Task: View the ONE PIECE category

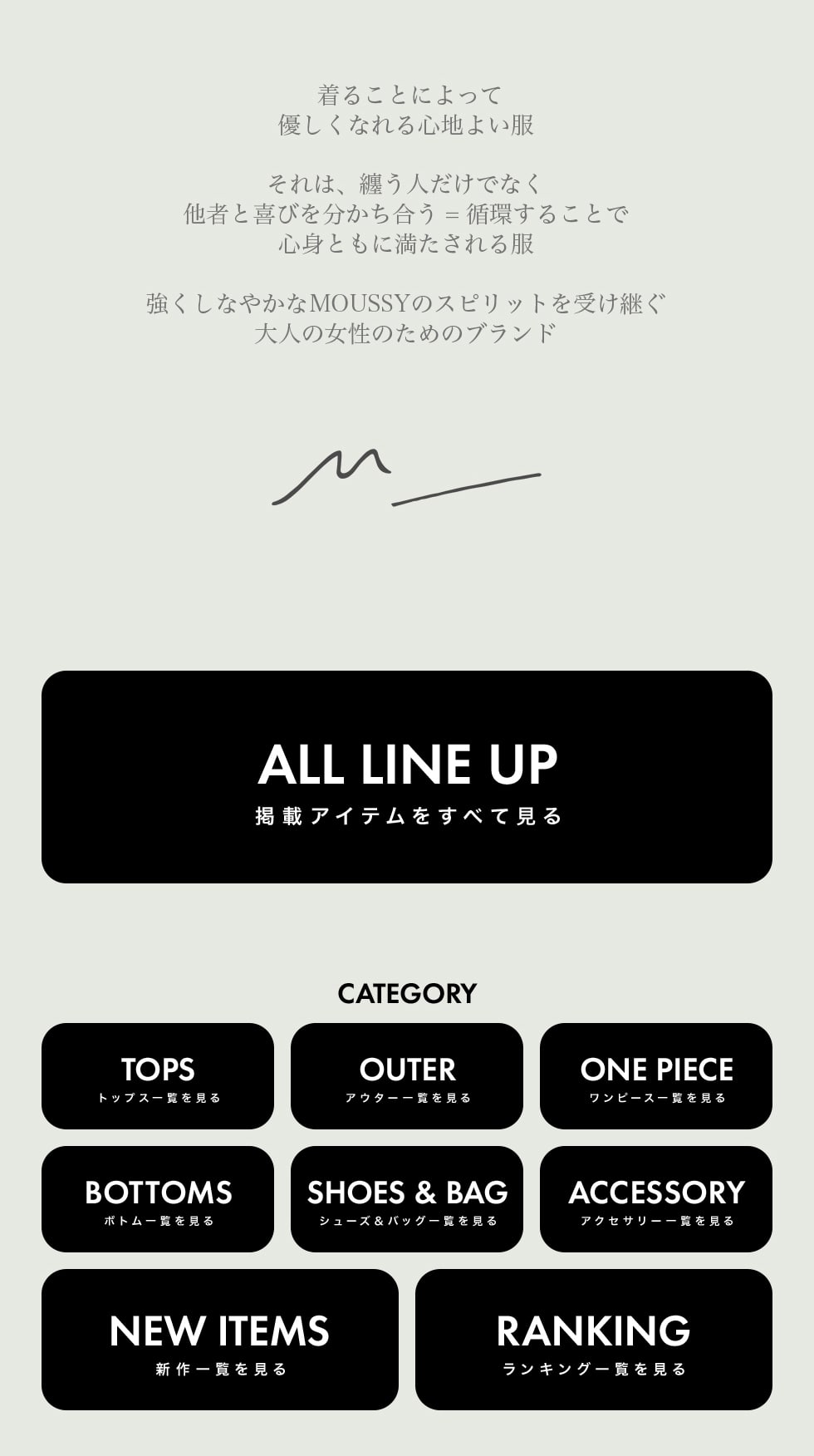Action: coord(656,1076)
